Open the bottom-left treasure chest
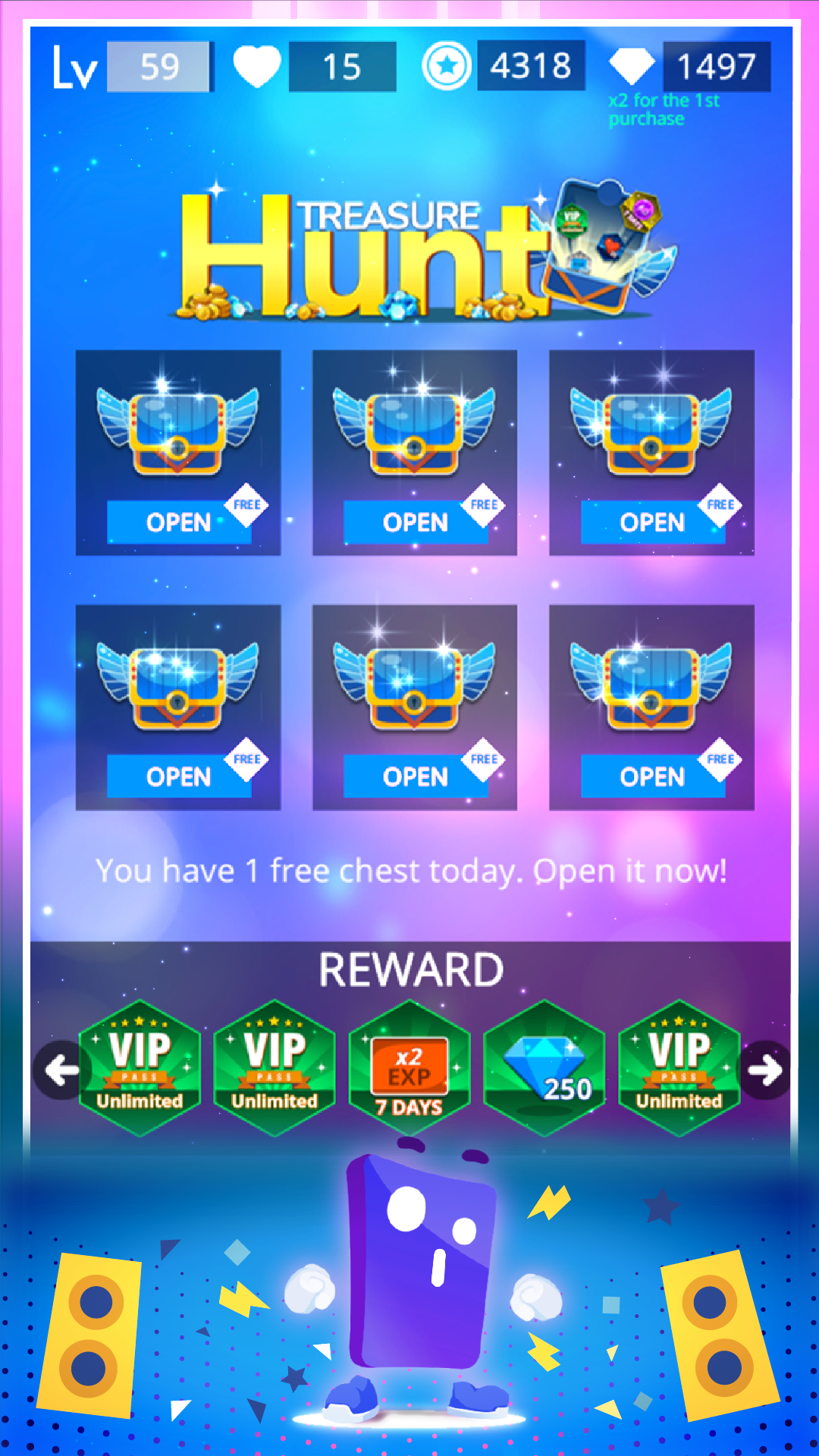The image size is (819, 1456). 179,777
